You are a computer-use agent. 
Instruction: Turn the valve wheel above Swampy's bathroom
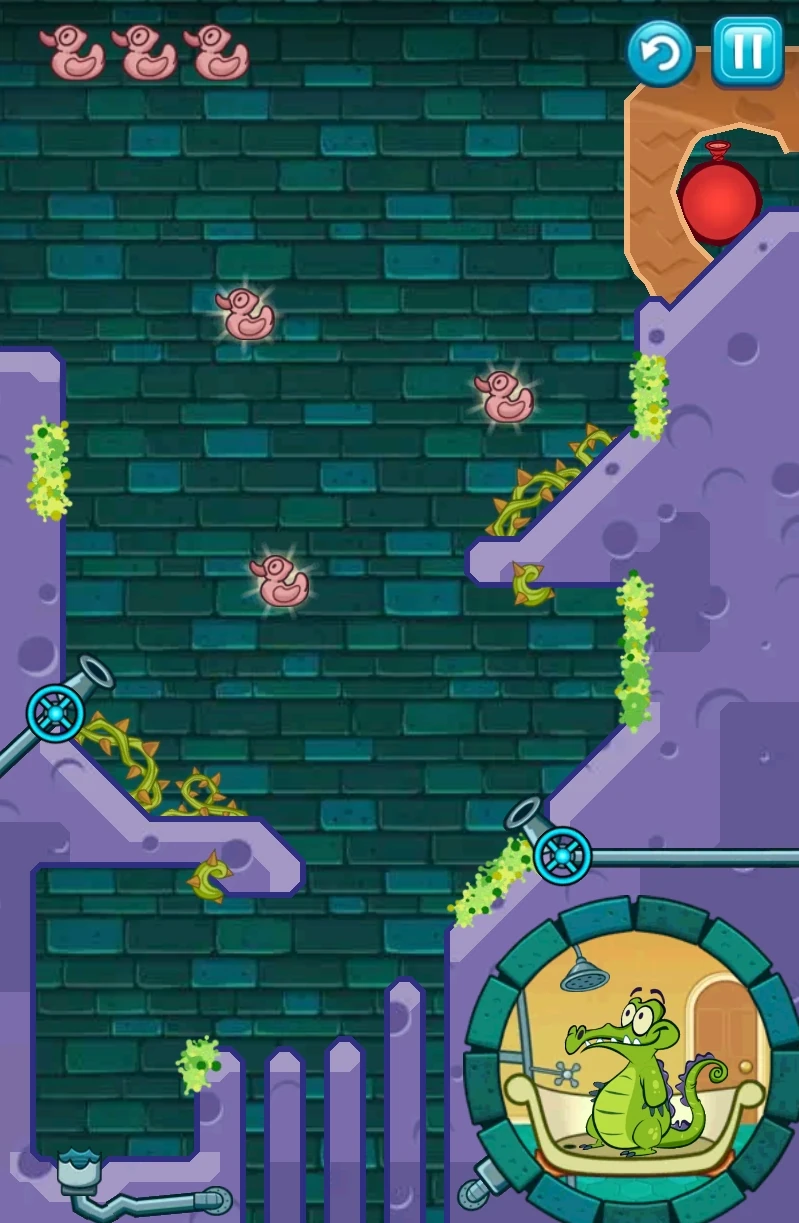click(562, 855)
